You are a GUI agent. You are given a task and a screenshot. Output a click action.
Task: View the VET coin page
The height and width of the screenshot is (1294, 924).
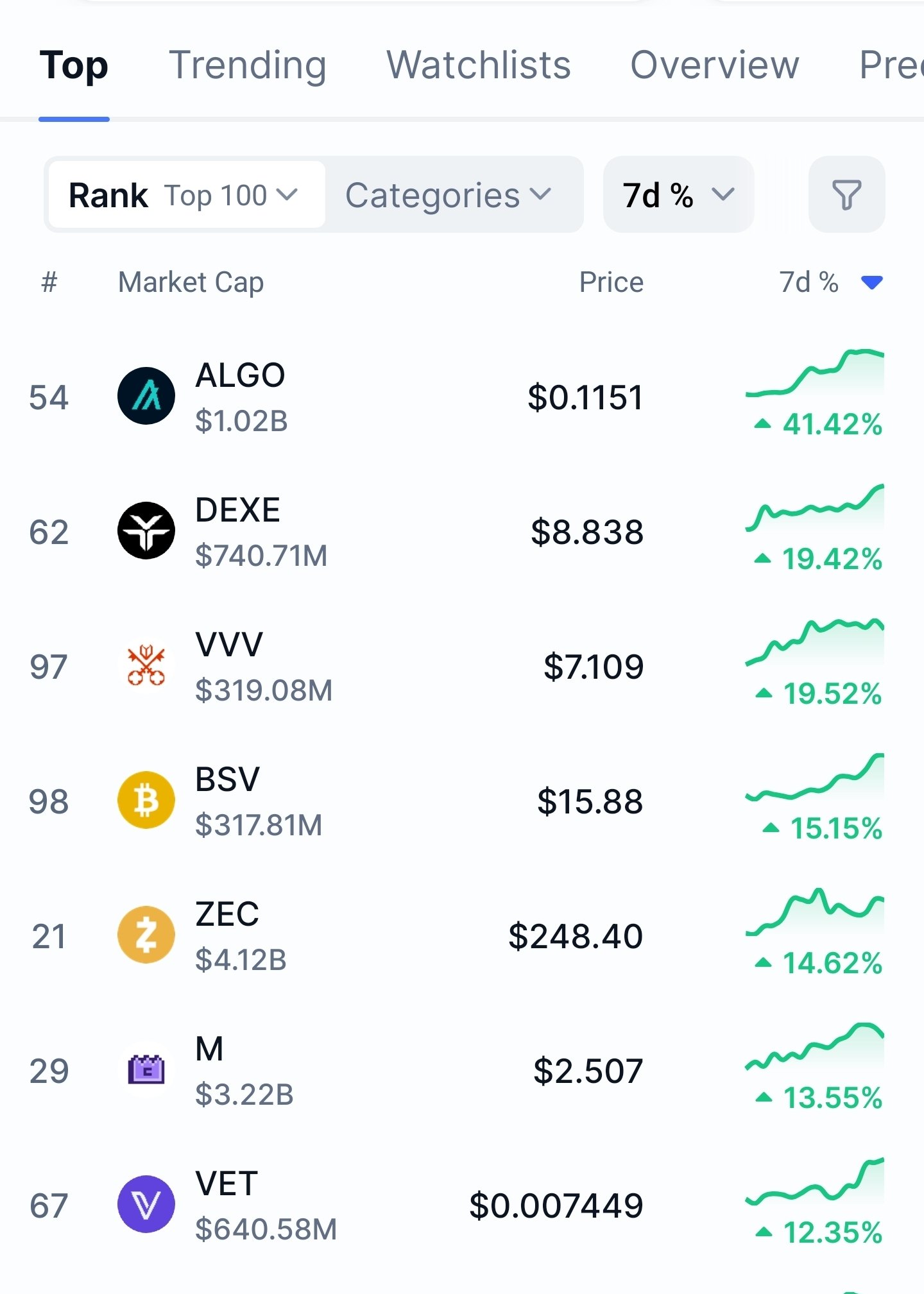click(x=227, y=1205)
